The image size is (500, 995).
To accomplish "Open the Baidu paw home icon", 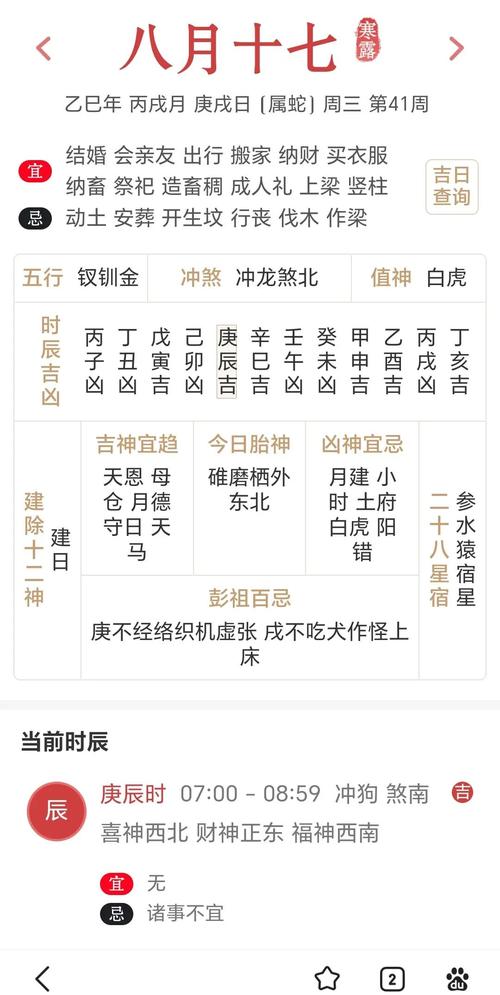I will [457, 979].
